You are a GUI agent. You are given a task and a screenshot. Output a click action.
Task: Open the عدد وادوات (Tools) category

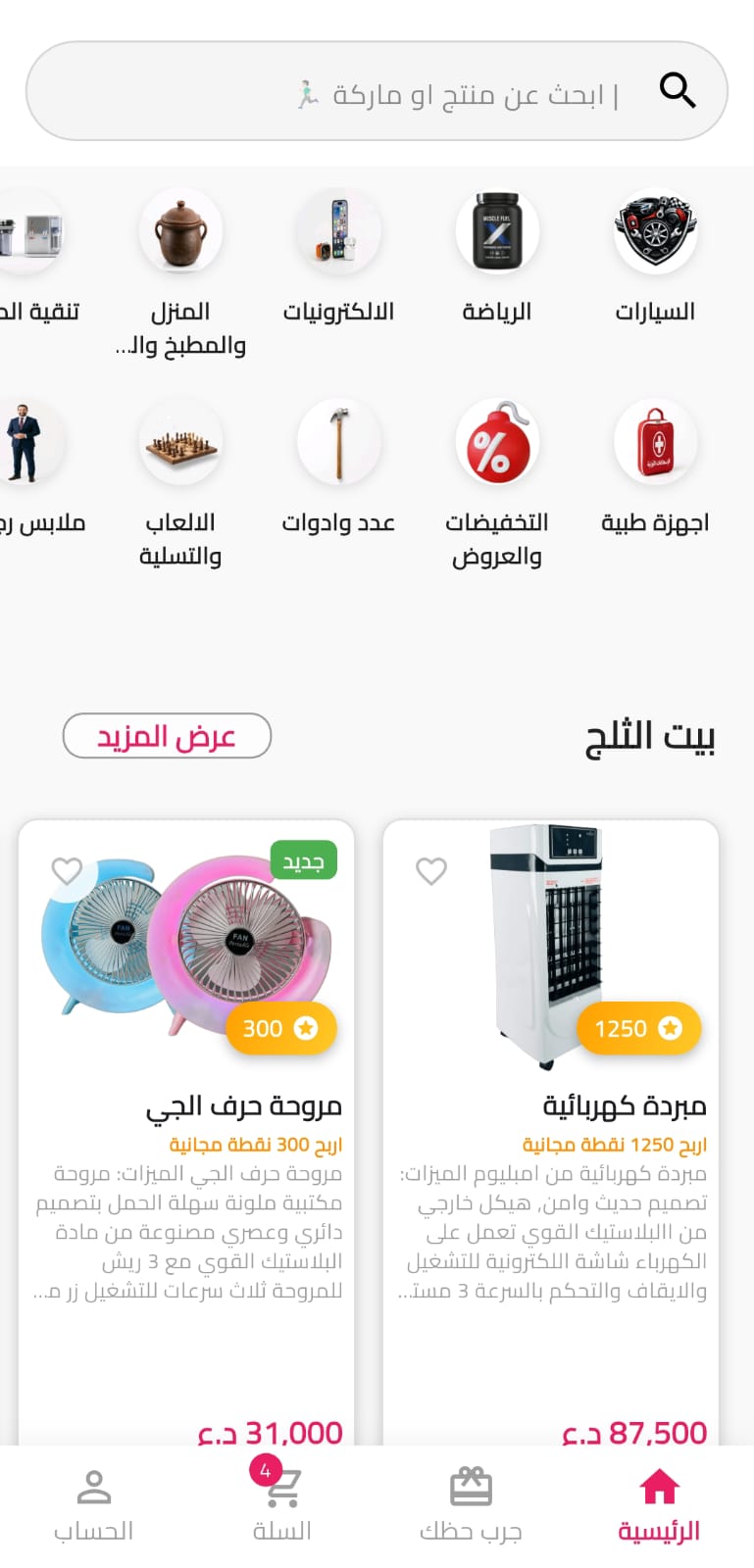(338, 442)
